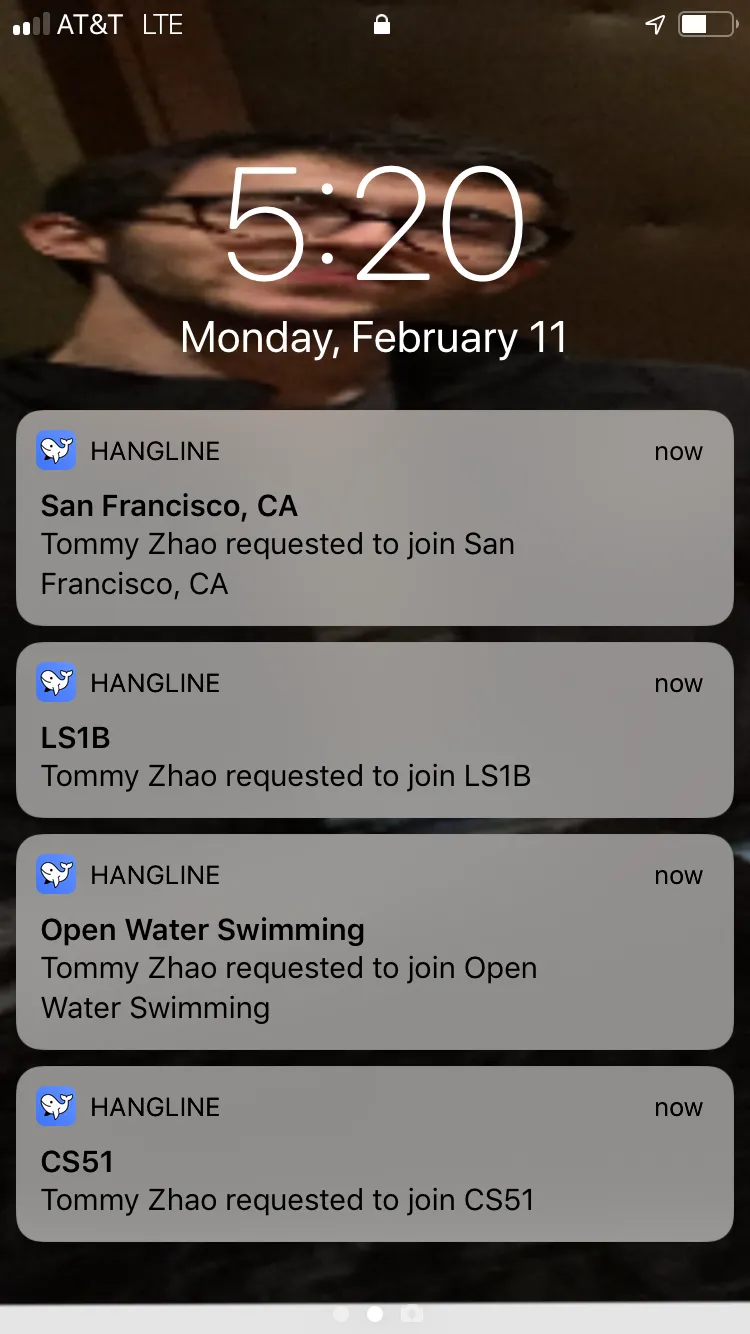Tap the location services arrow icon

655,24
